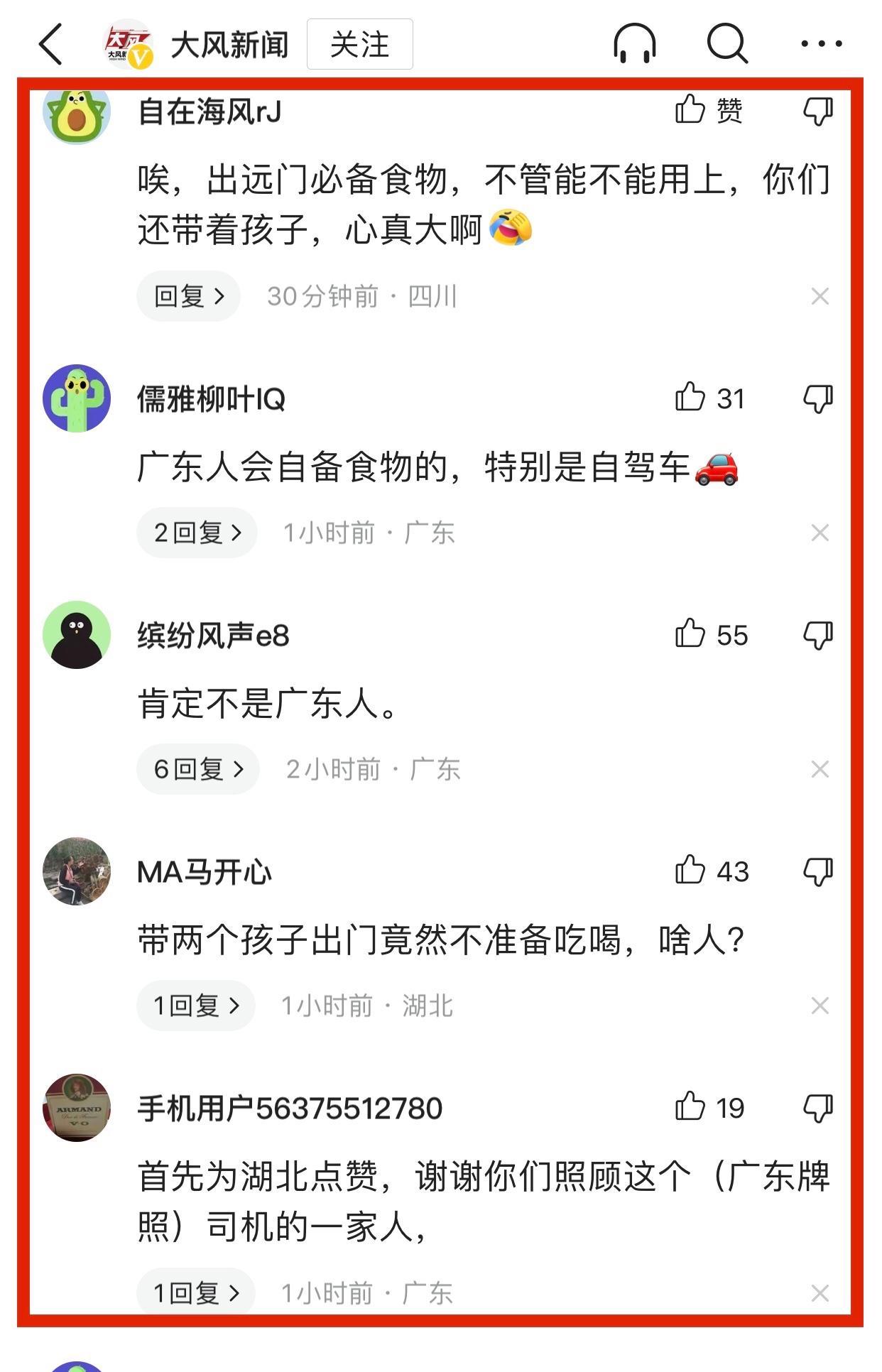This screenshot has width=882, height=1372.
Task: Open the headphones listen icon
Action: coord(634,44)
